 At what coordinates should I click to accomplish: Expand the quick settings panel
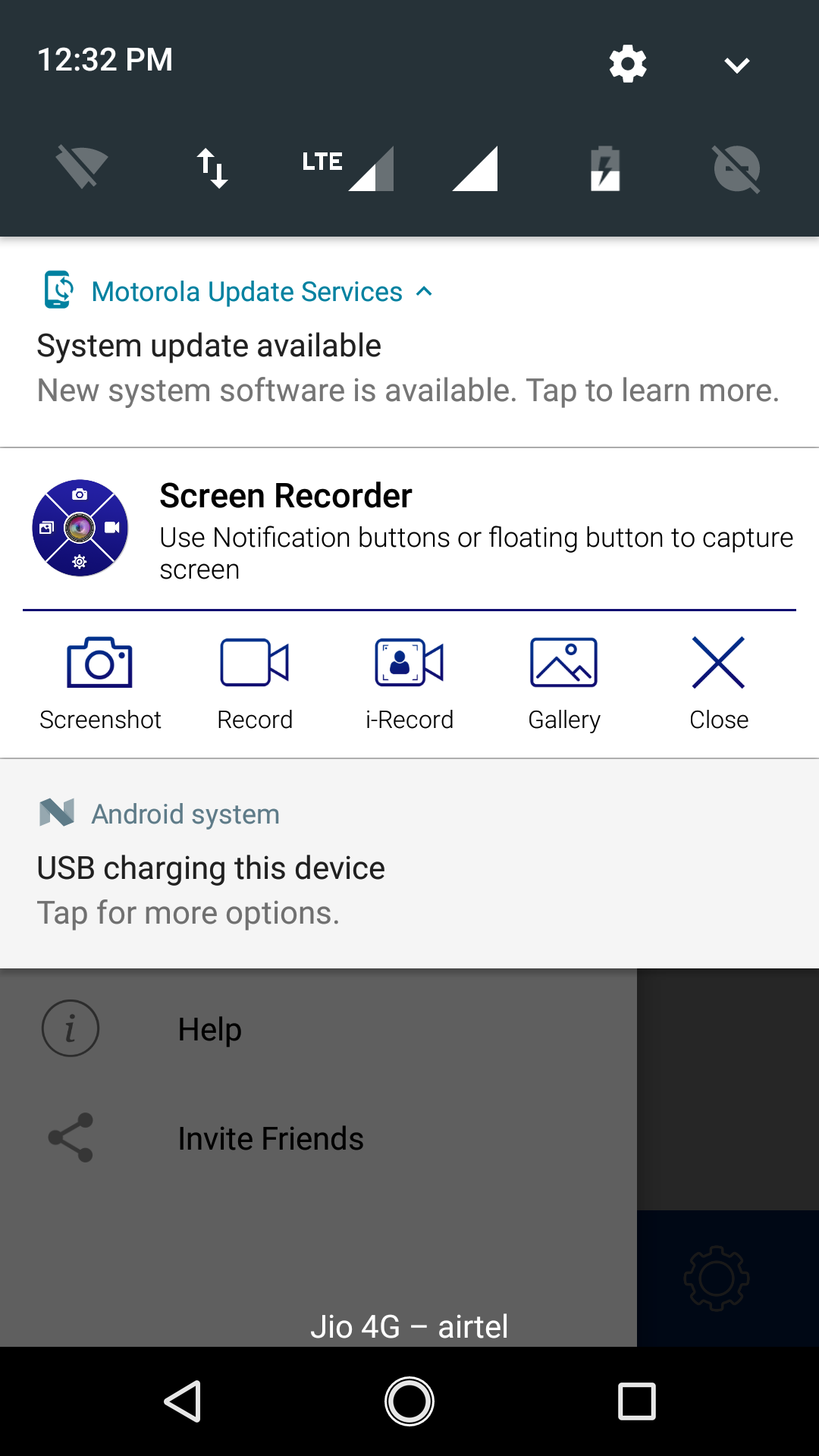tap(736, 65)
